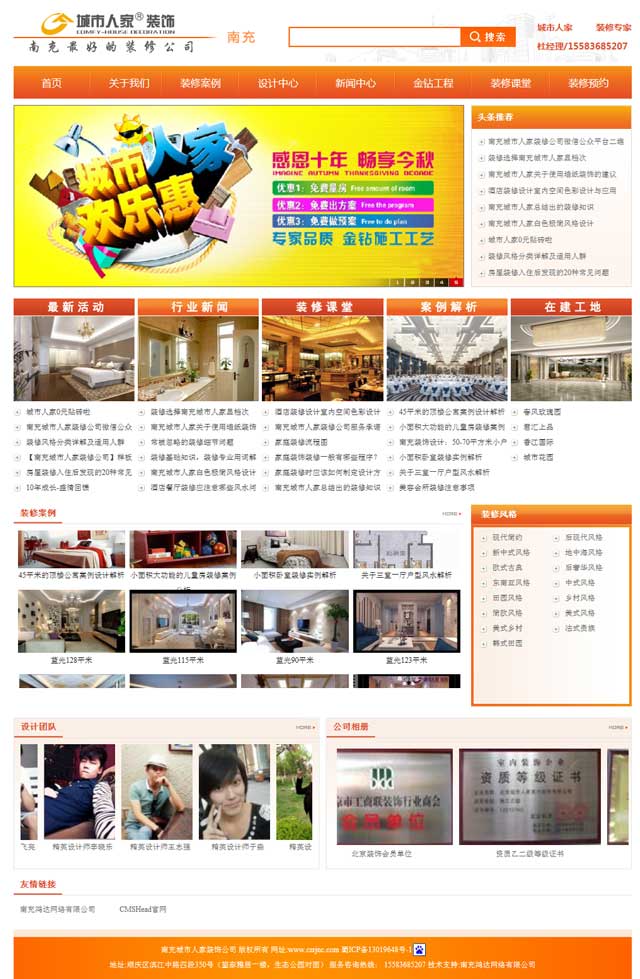Select banner slide indicator 5
The width and height of the screenshot is (640, 979).
[x=457, y=282]
